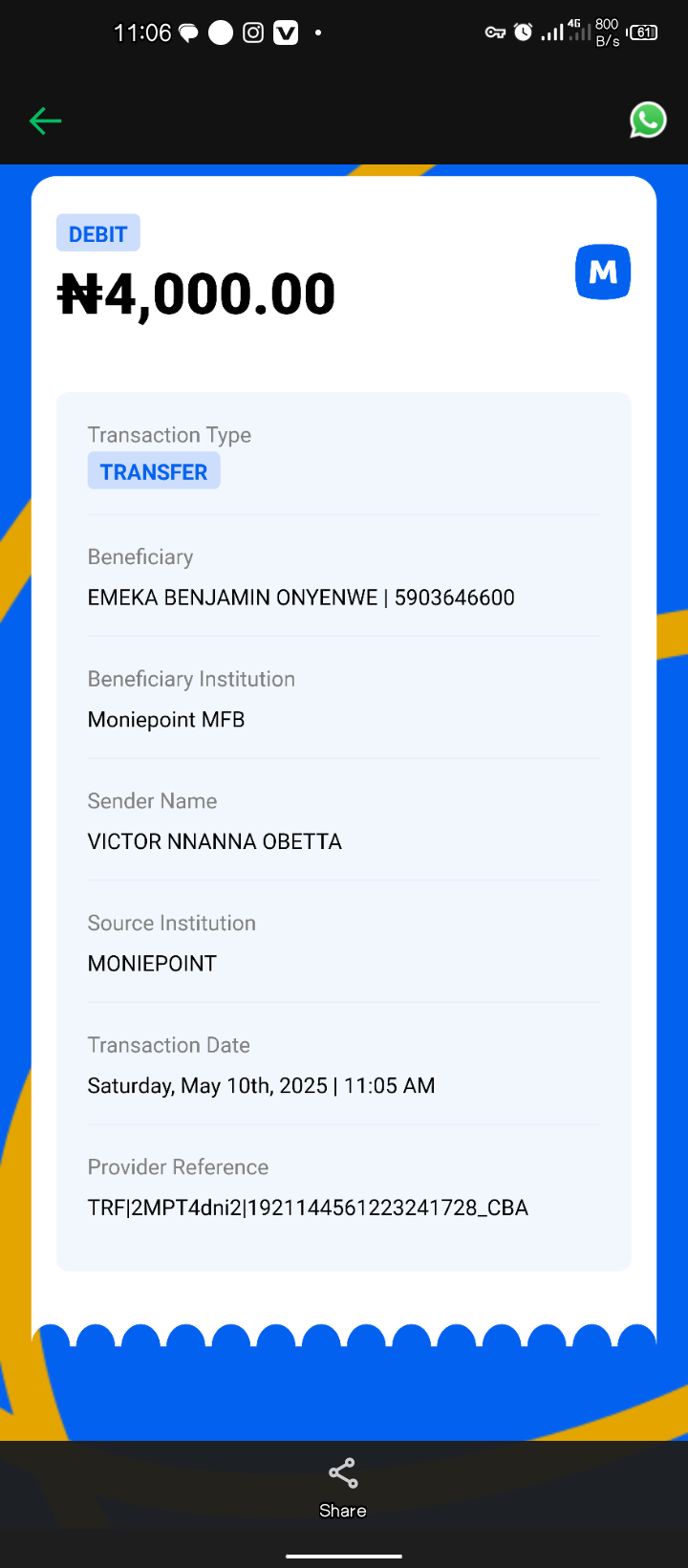This screenshot has width=688, height=1568.
Task: Share this transaction receipt
Action: (x=343, y=1487)
